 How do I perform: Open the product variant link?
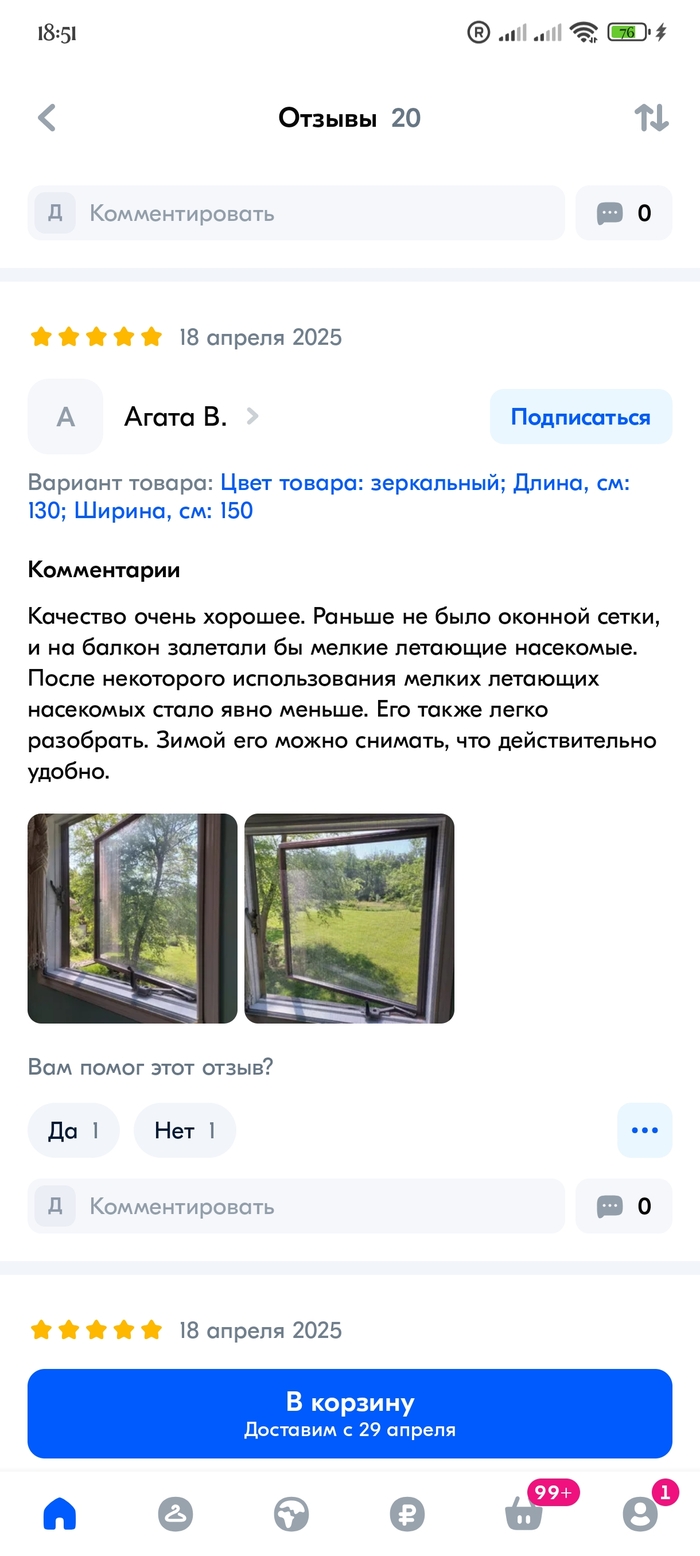click(x=329, y=497)
